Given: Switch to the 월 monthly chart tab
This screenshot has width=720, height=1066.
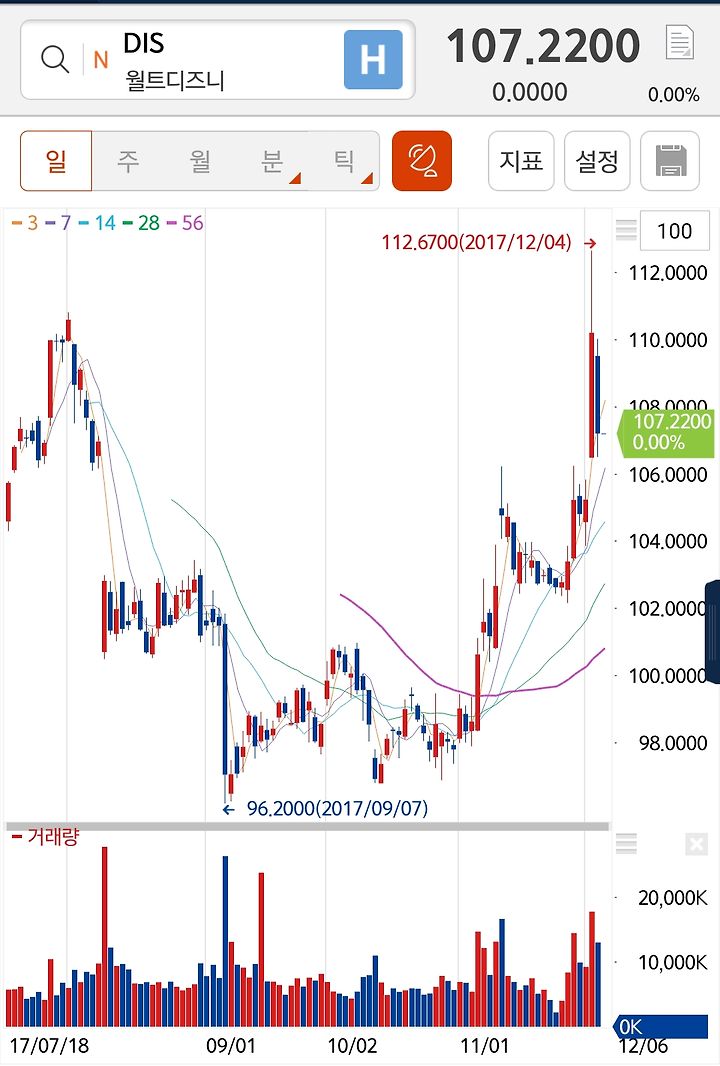Looking at the screenshot, I should coord(200,161).
